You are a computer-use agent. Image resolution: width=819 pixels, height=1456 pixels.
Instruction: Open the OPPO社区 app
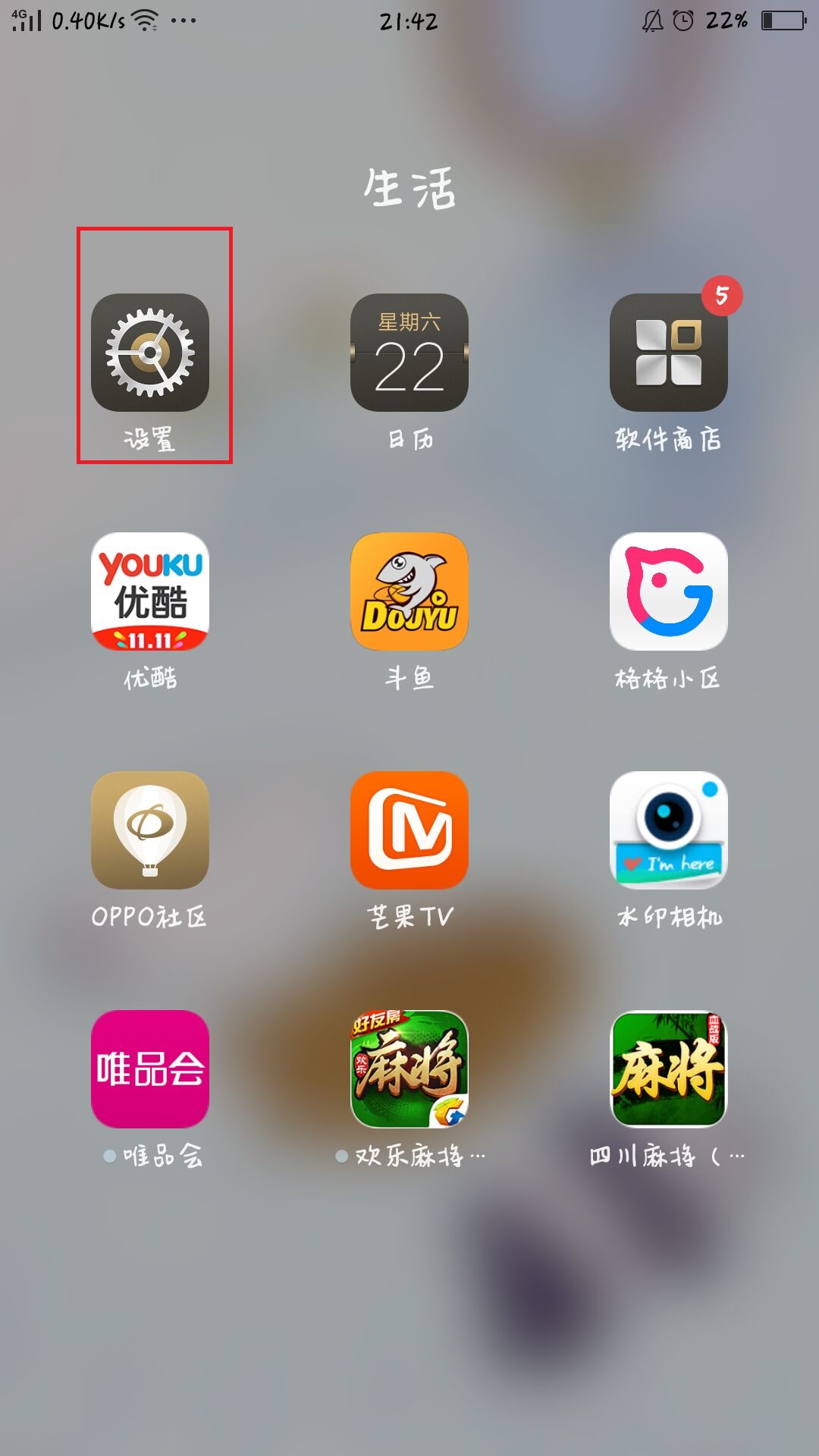[x=150, y=830]
